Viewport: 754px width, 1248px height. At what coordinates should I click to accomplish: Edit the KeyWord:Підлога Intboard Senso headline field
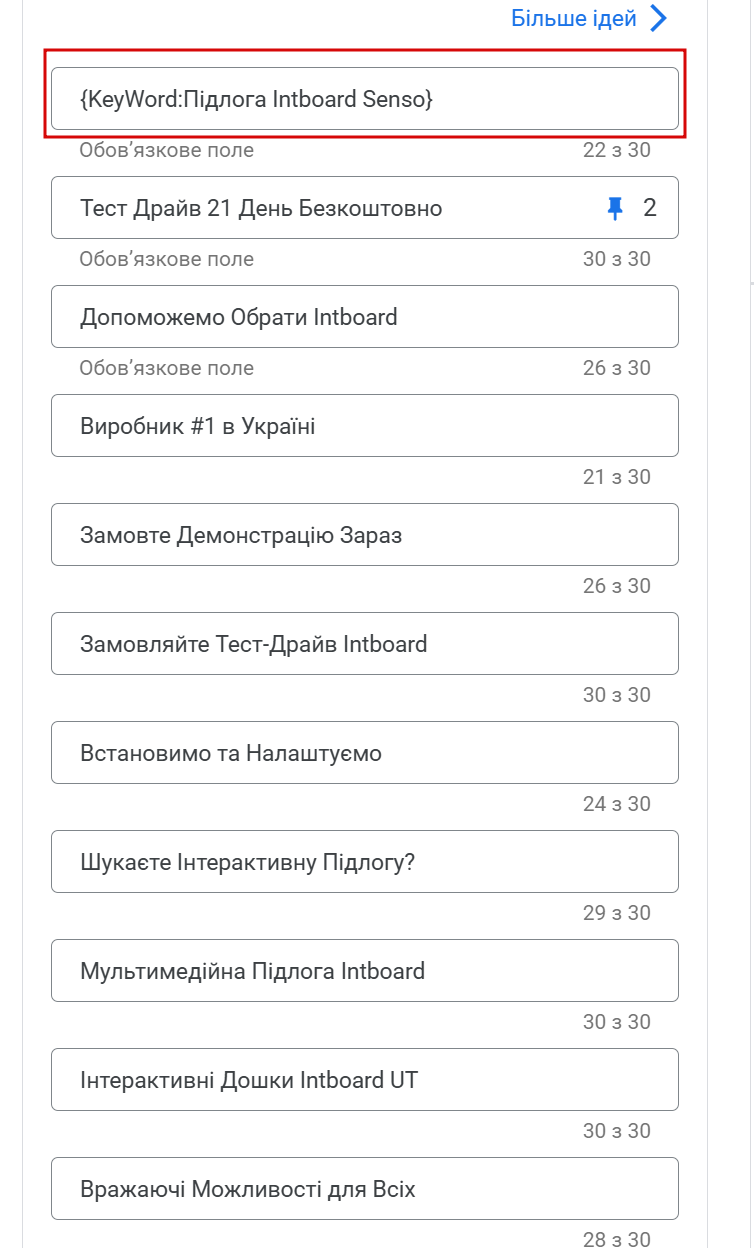[x=364, y=99]
